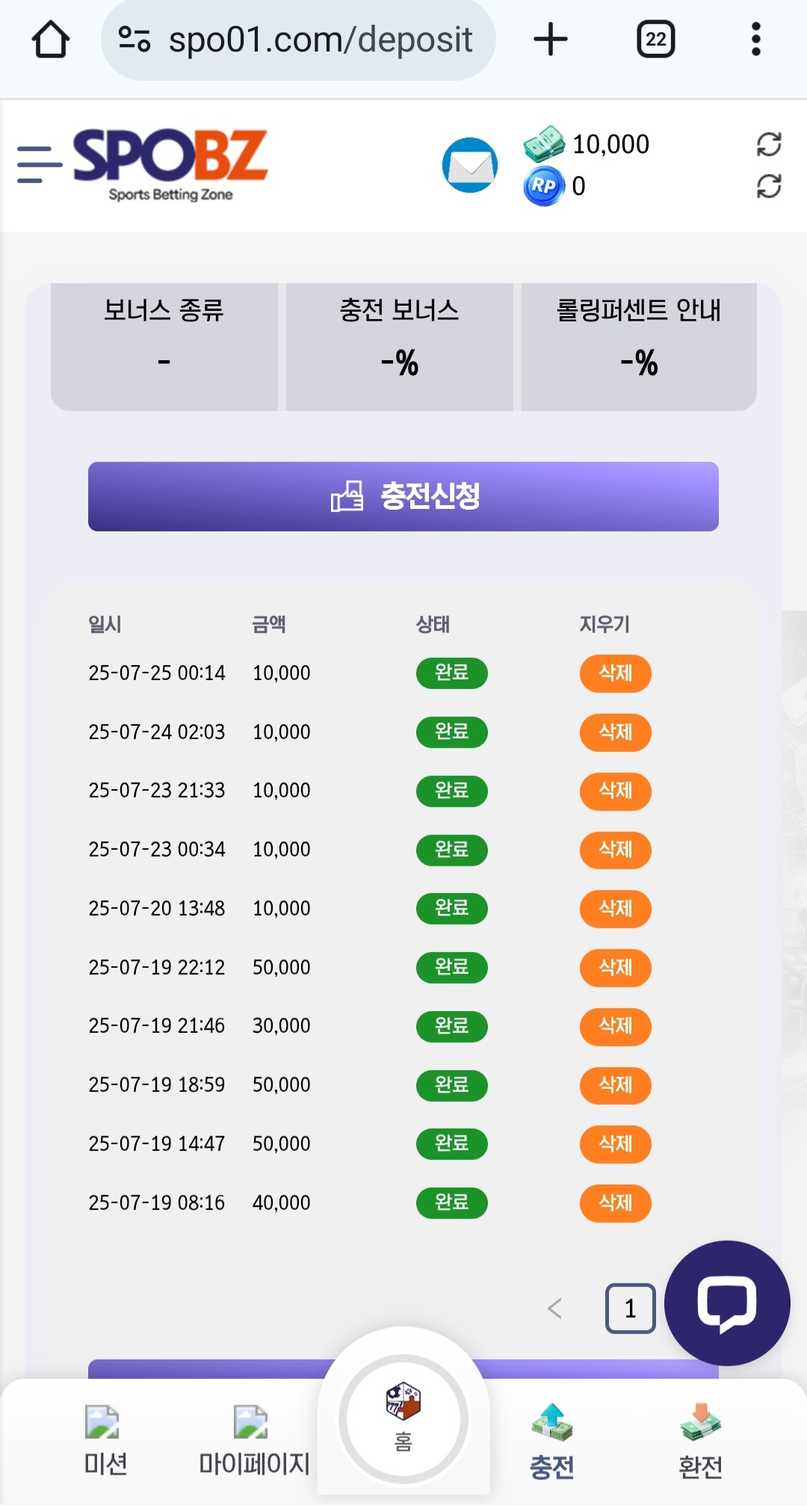Refresh the RP points balance
The width and height of the screenshot is (807, 1512).
point(768,186)
